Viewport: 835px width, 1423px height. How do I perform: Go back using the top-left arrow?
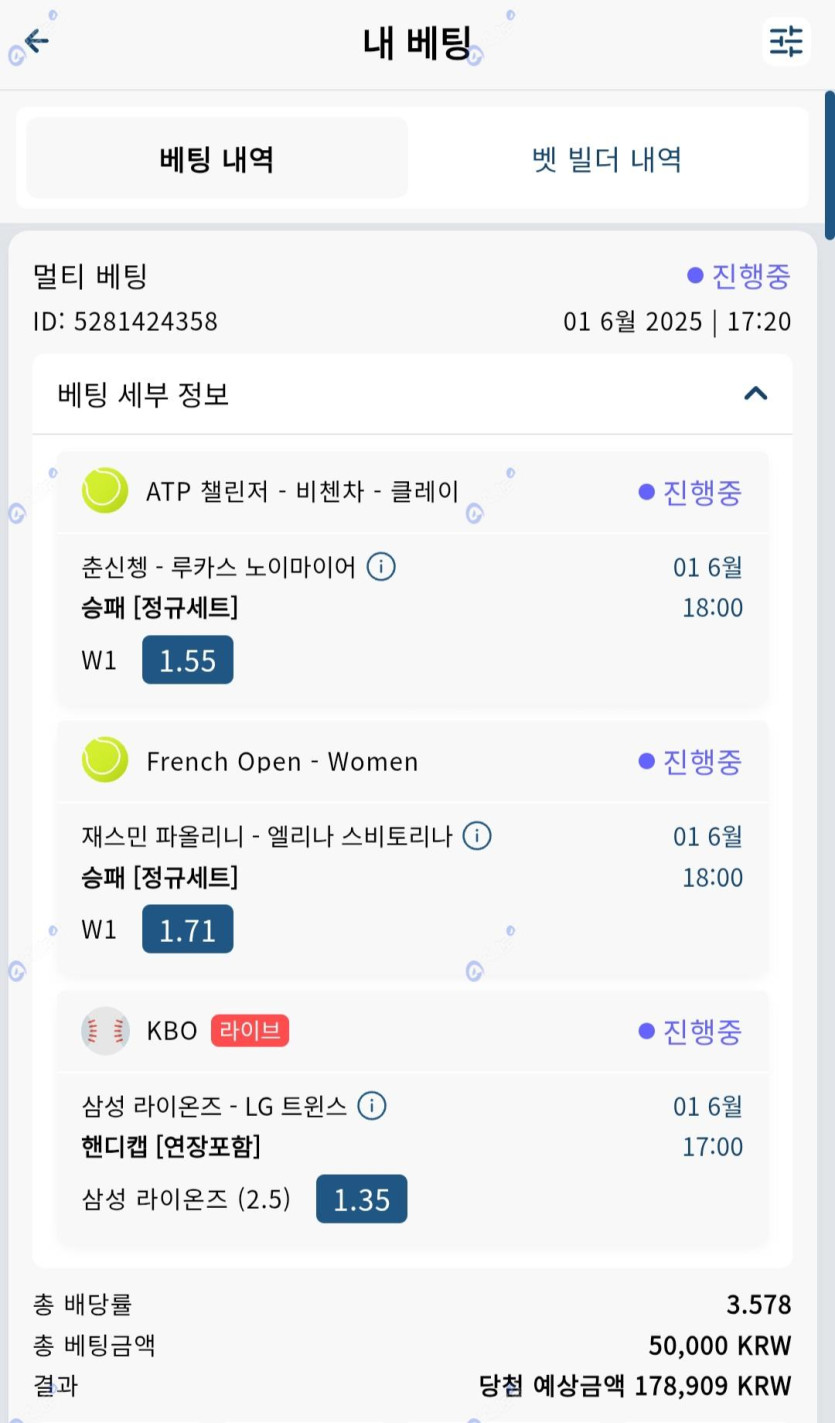pyautogui.click(x=36, y=41)
